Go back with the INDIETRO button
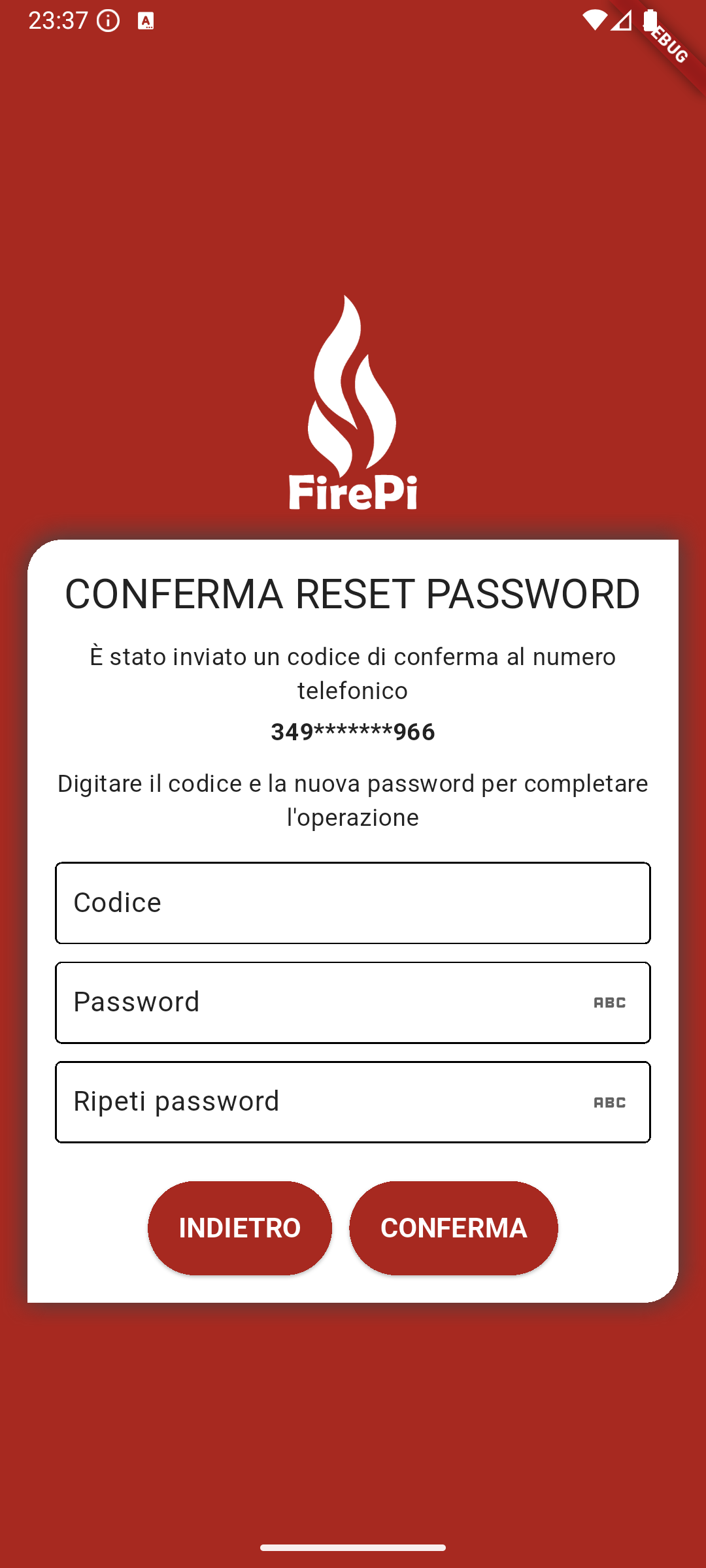Image resolution: width=706 pixels, height=1568 pixels. 239,1228
